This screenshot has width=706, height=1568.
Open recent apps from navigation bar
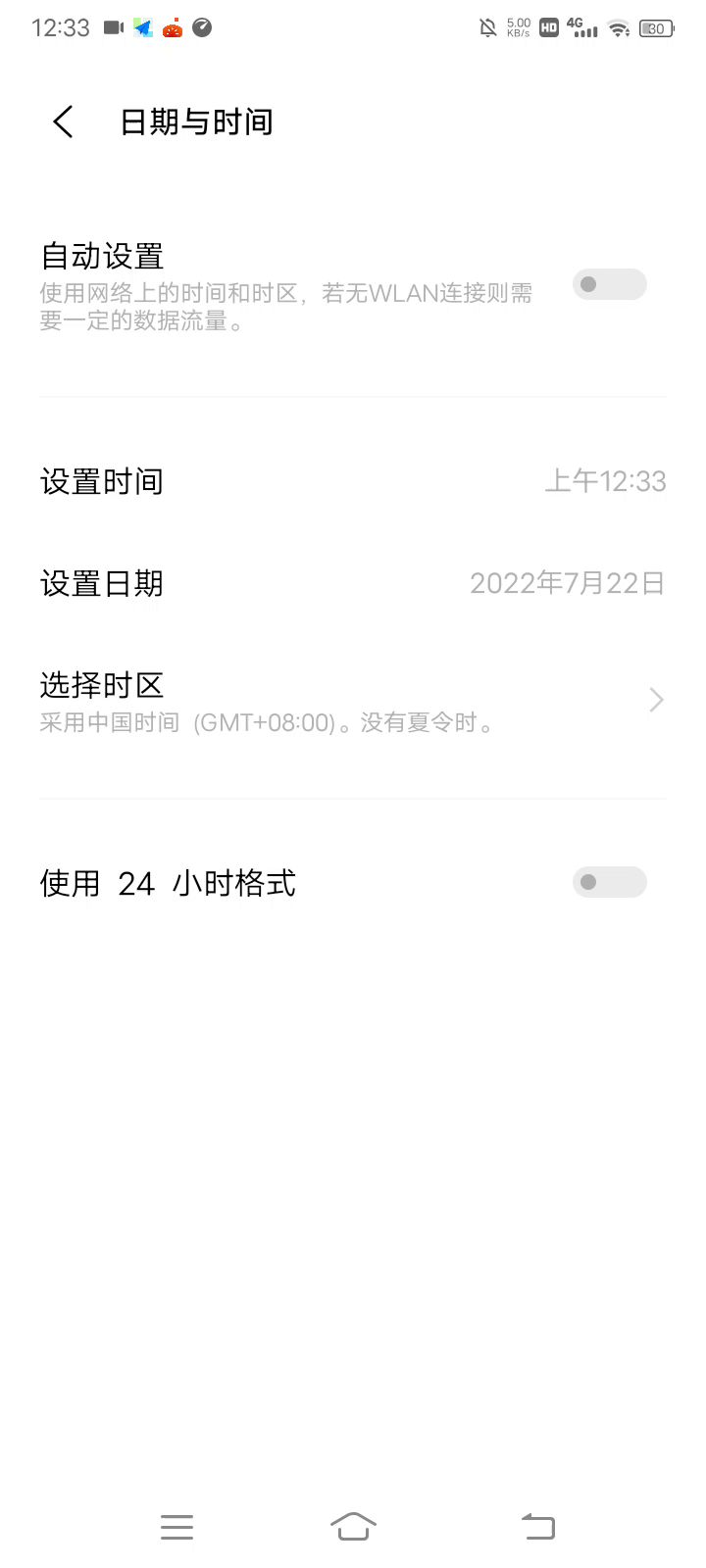[176, 1527]
